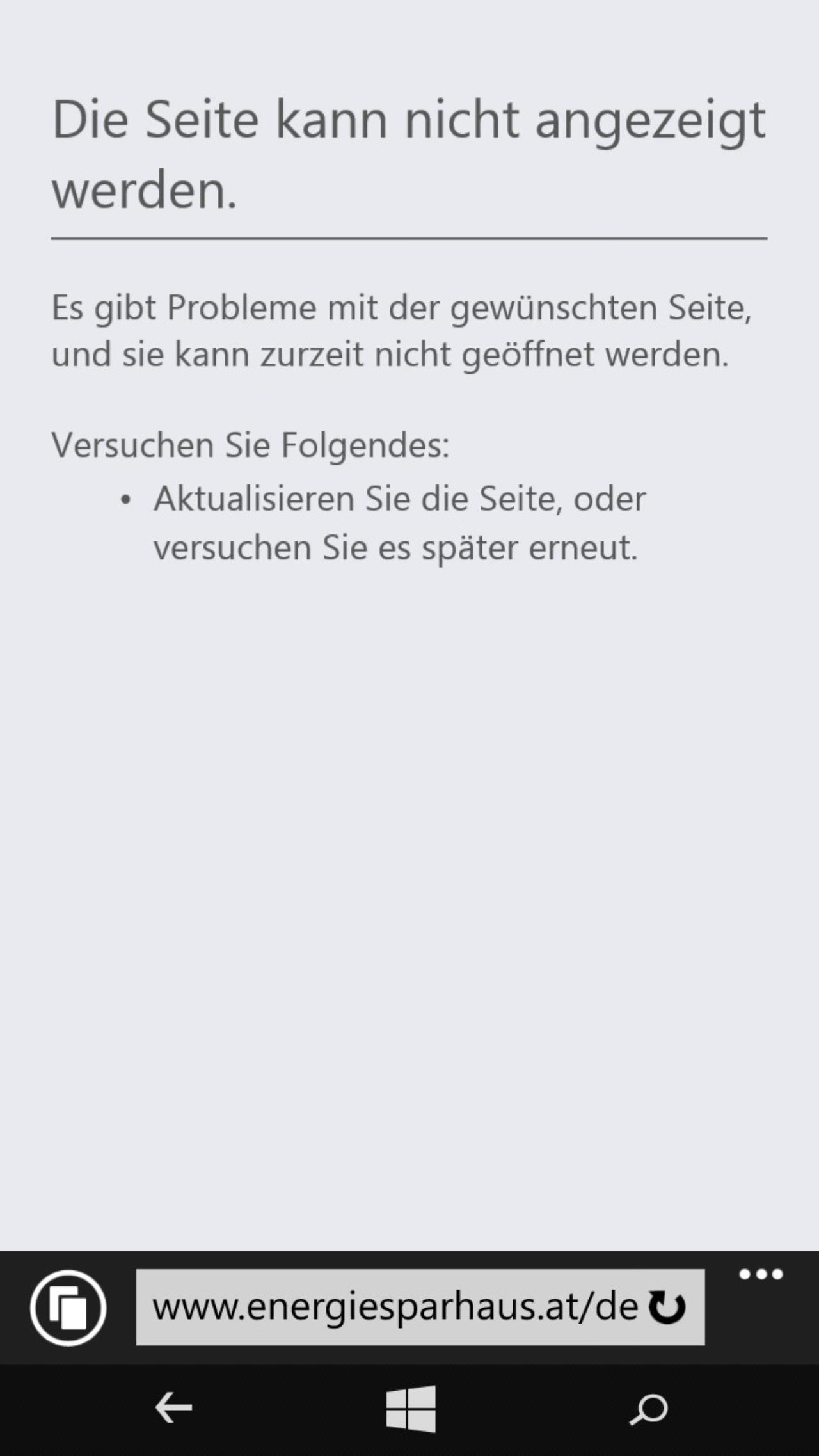This screenshot has height=1456, width=819.
Task: Go back using the system back arrow
Action: (174, 1409)
